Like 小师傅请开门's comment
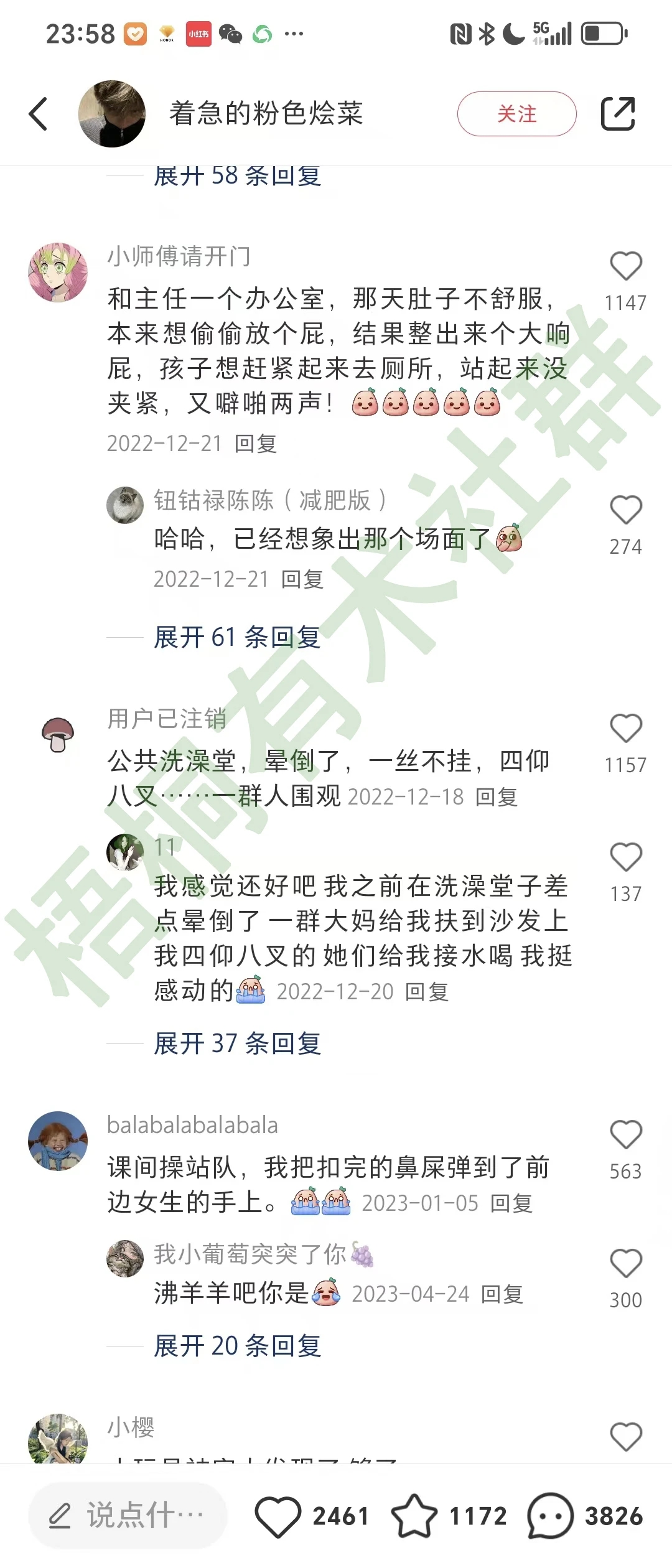The image size is (672, 1568). pyautogui.click(x=625, y=266)
